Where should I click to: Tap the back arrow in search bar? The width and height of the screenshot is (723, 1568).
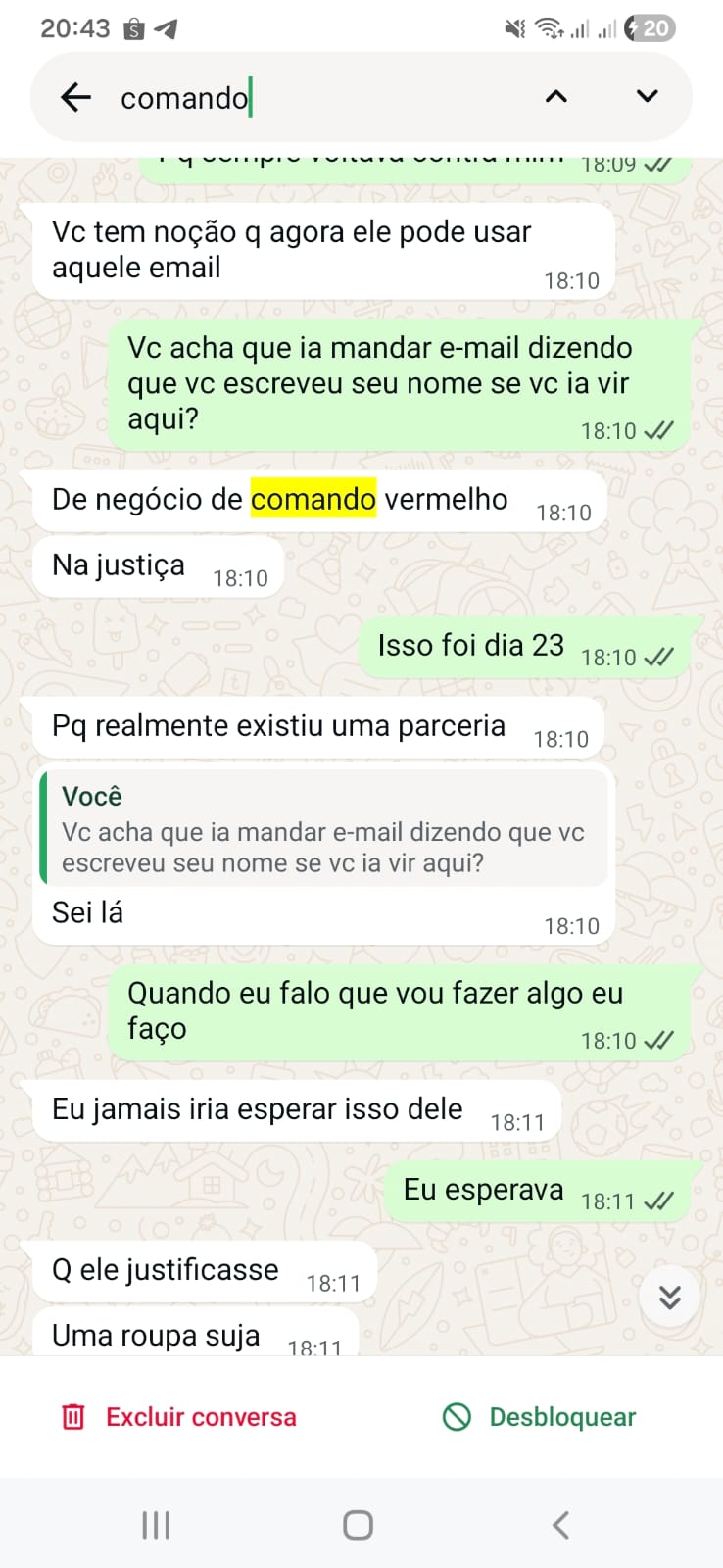[75, 97]
